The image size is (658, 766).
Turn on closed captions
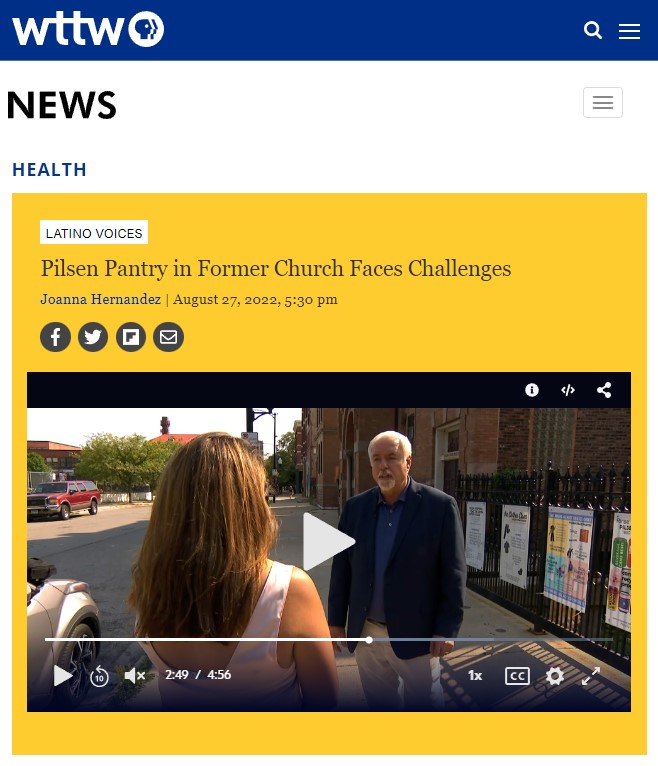point(517,676)
